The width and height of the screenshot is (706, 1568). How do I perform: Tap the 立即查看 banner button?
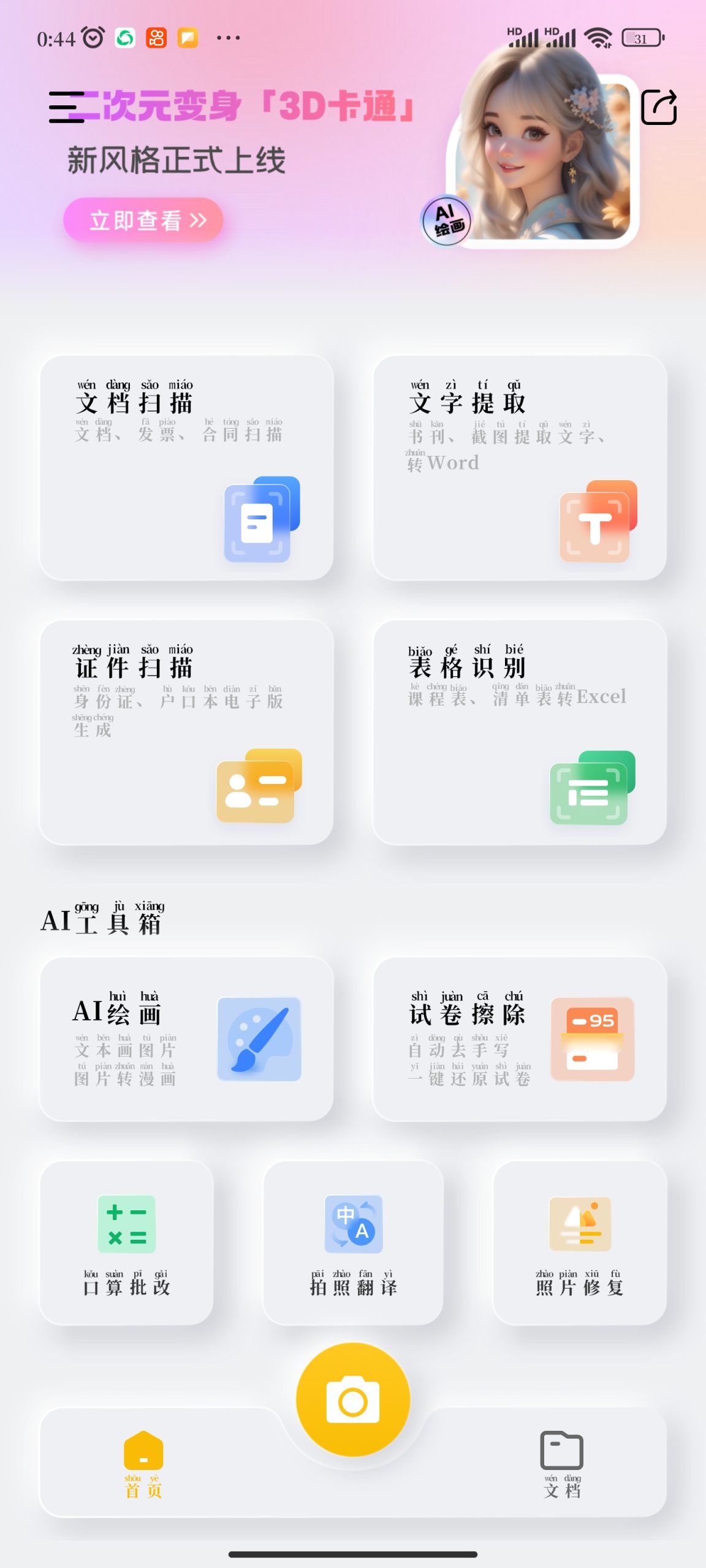pos(143,220)
